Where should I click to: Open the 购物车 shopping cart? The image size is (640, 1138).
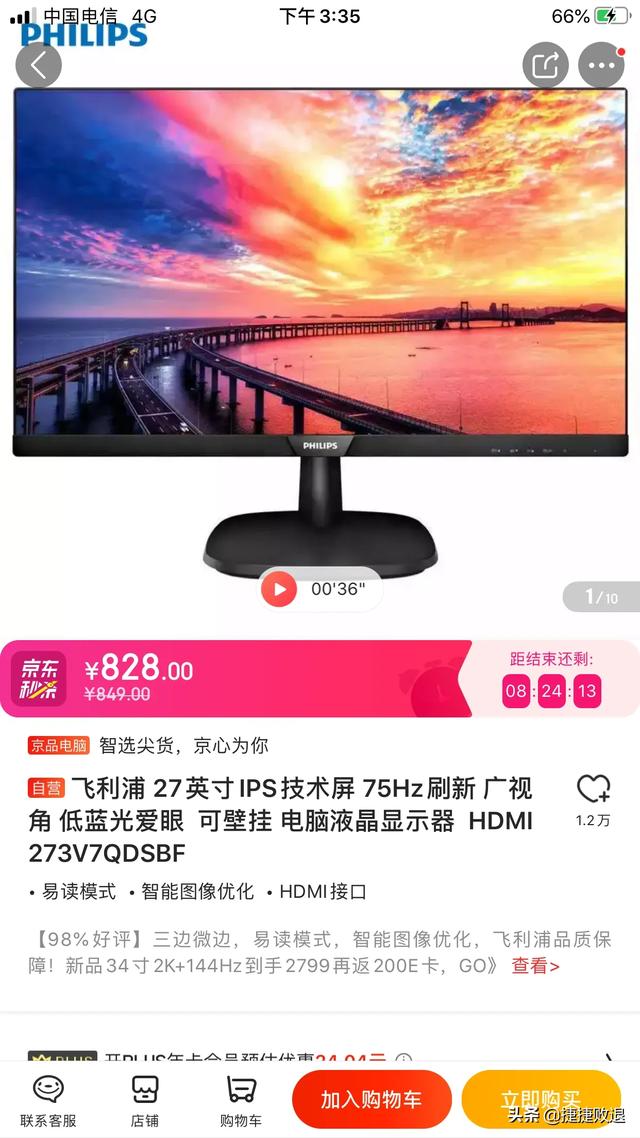241,1100
